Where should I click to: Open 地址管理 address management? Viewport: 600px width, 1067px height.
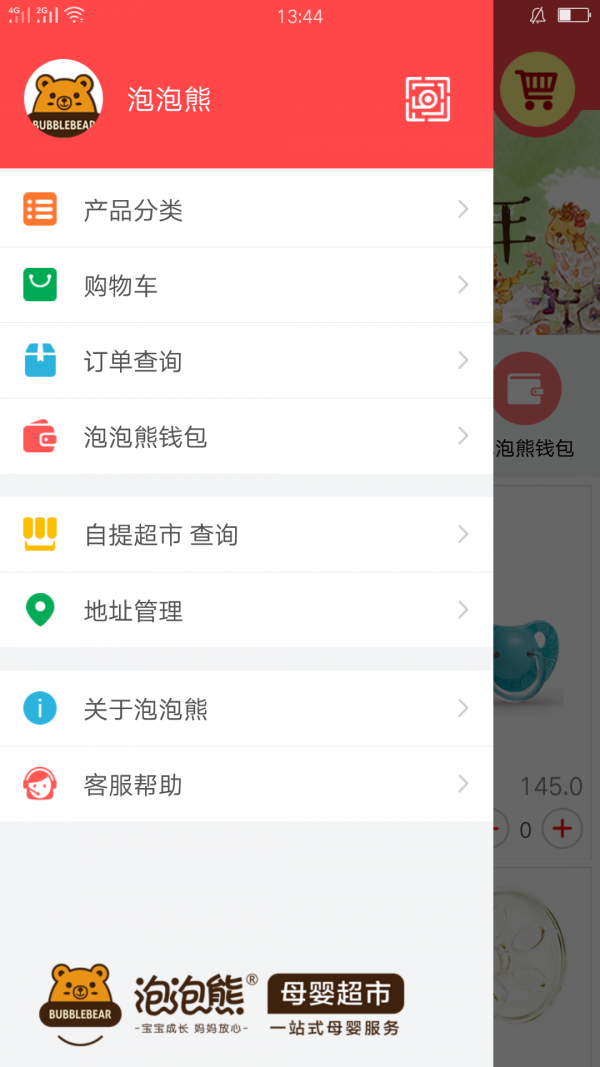click(246, 610)
